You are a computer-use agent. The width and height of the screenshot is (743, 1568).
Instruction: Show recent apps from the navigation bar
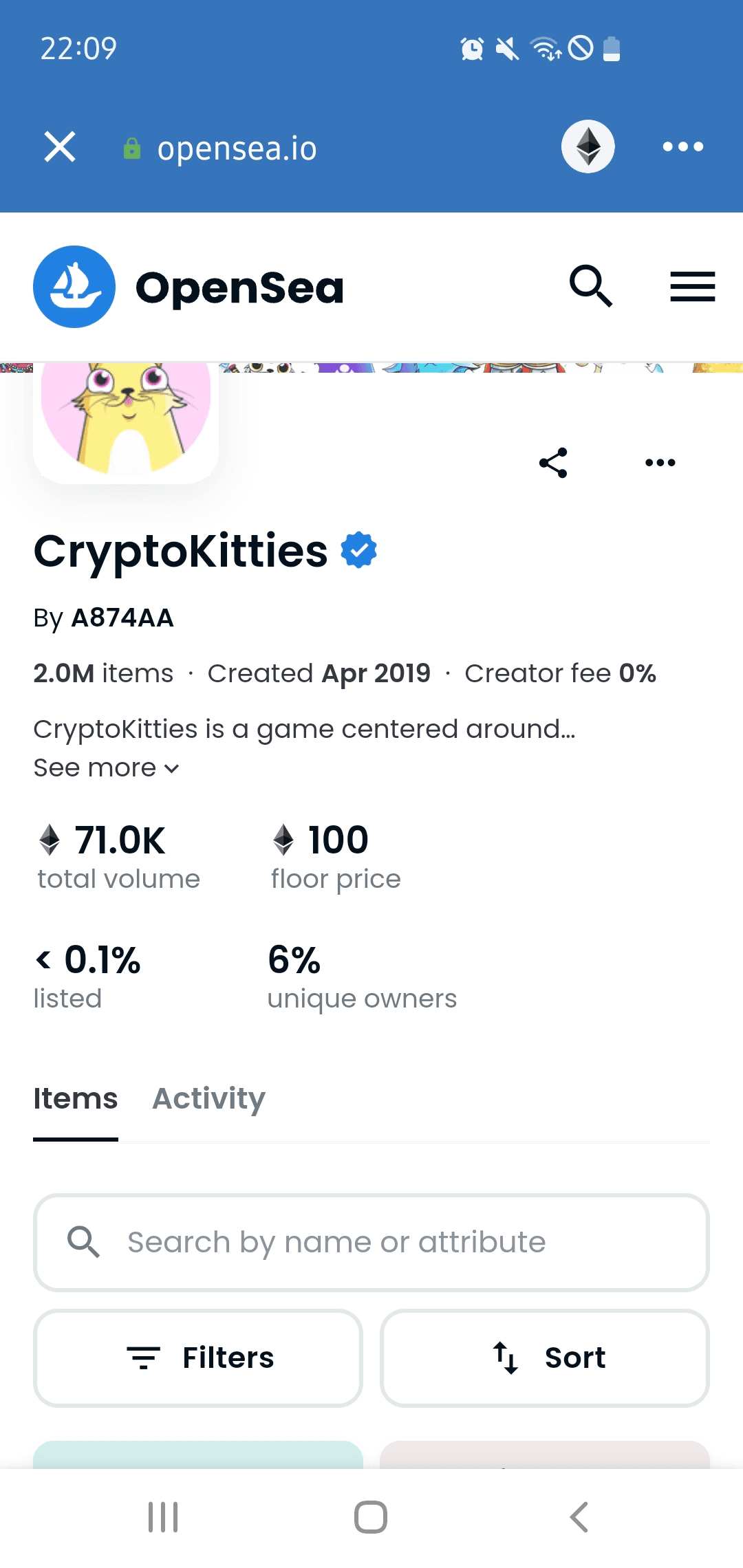[x=164, y=1517]
